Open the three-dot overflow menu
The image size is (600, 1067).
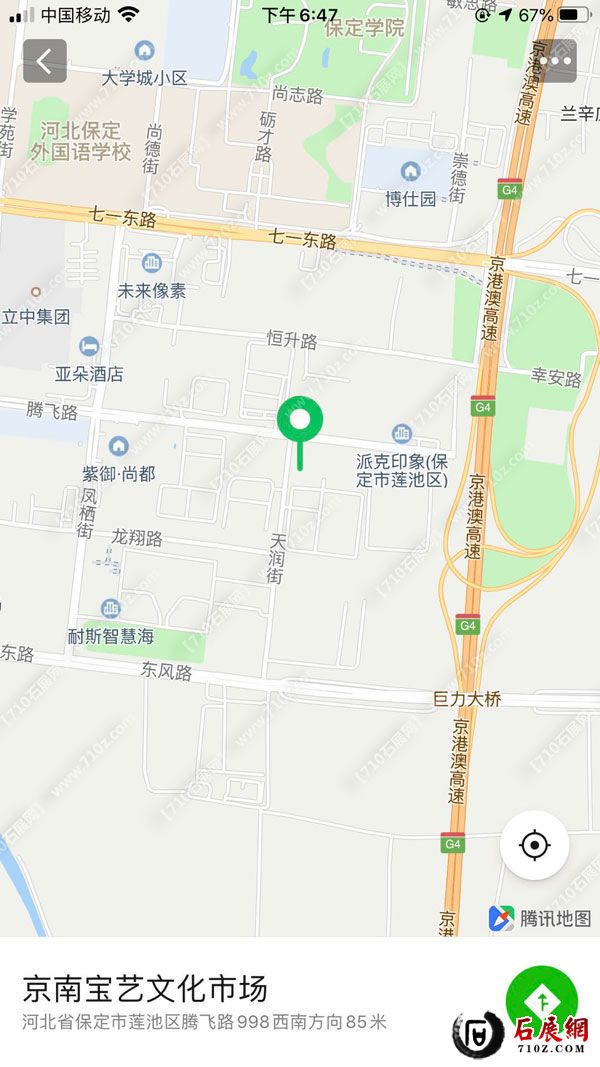[x=555, y=61]
